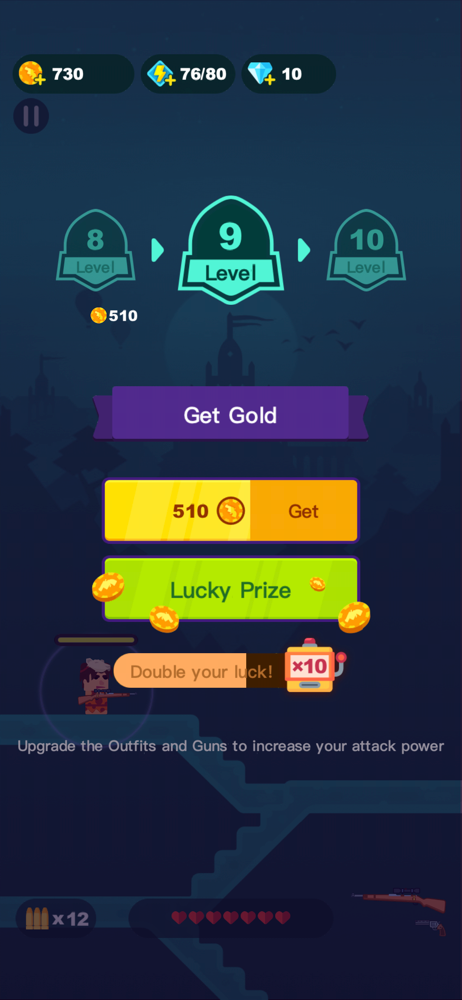Refill energy from the 76/80 counter
The image size is (462, 1000).
click(x=161, y=75)
